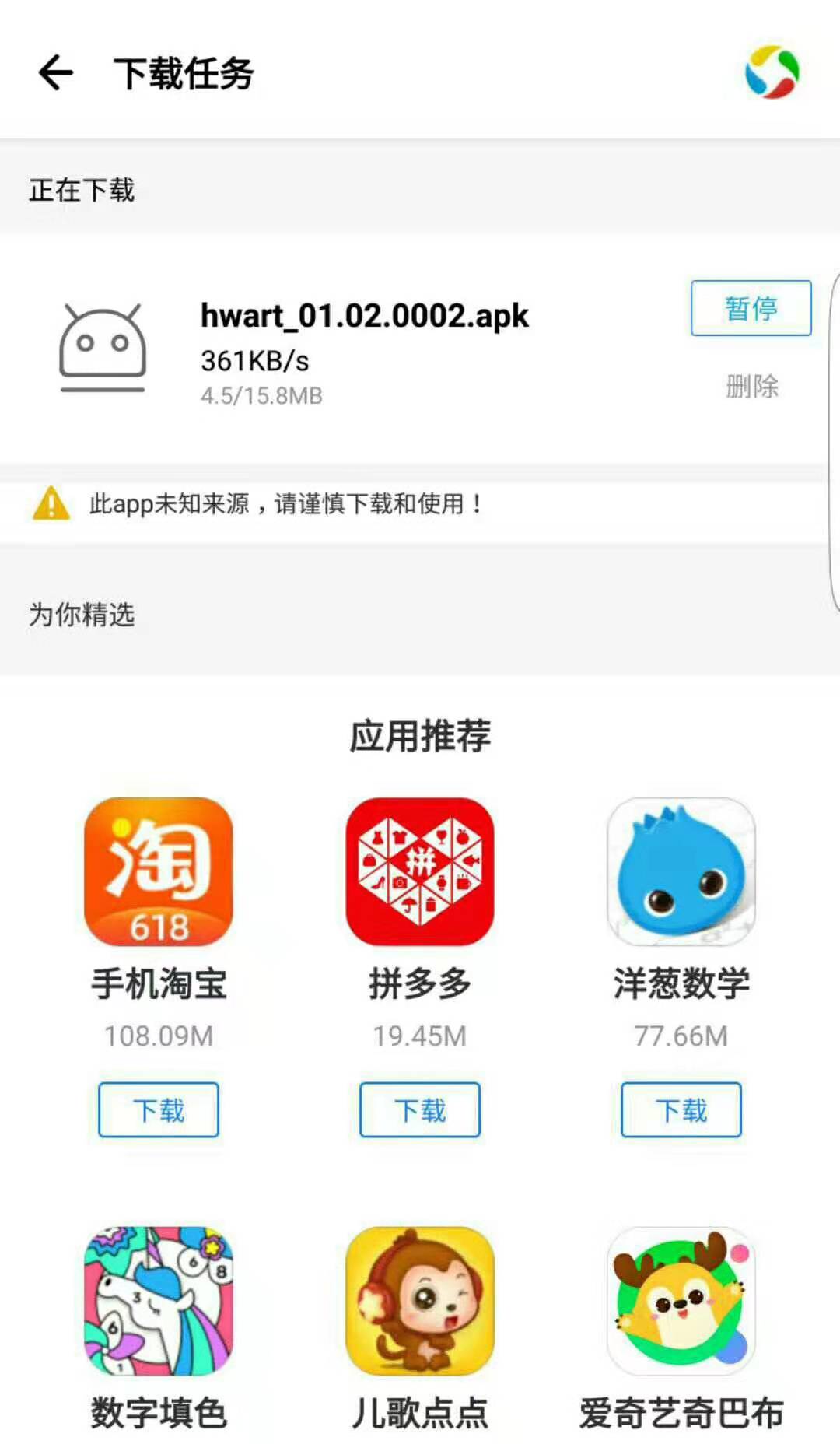Screen dimensions: 840x1444
Task: View the 儿歌点点 app
Action: point(420,1301)
